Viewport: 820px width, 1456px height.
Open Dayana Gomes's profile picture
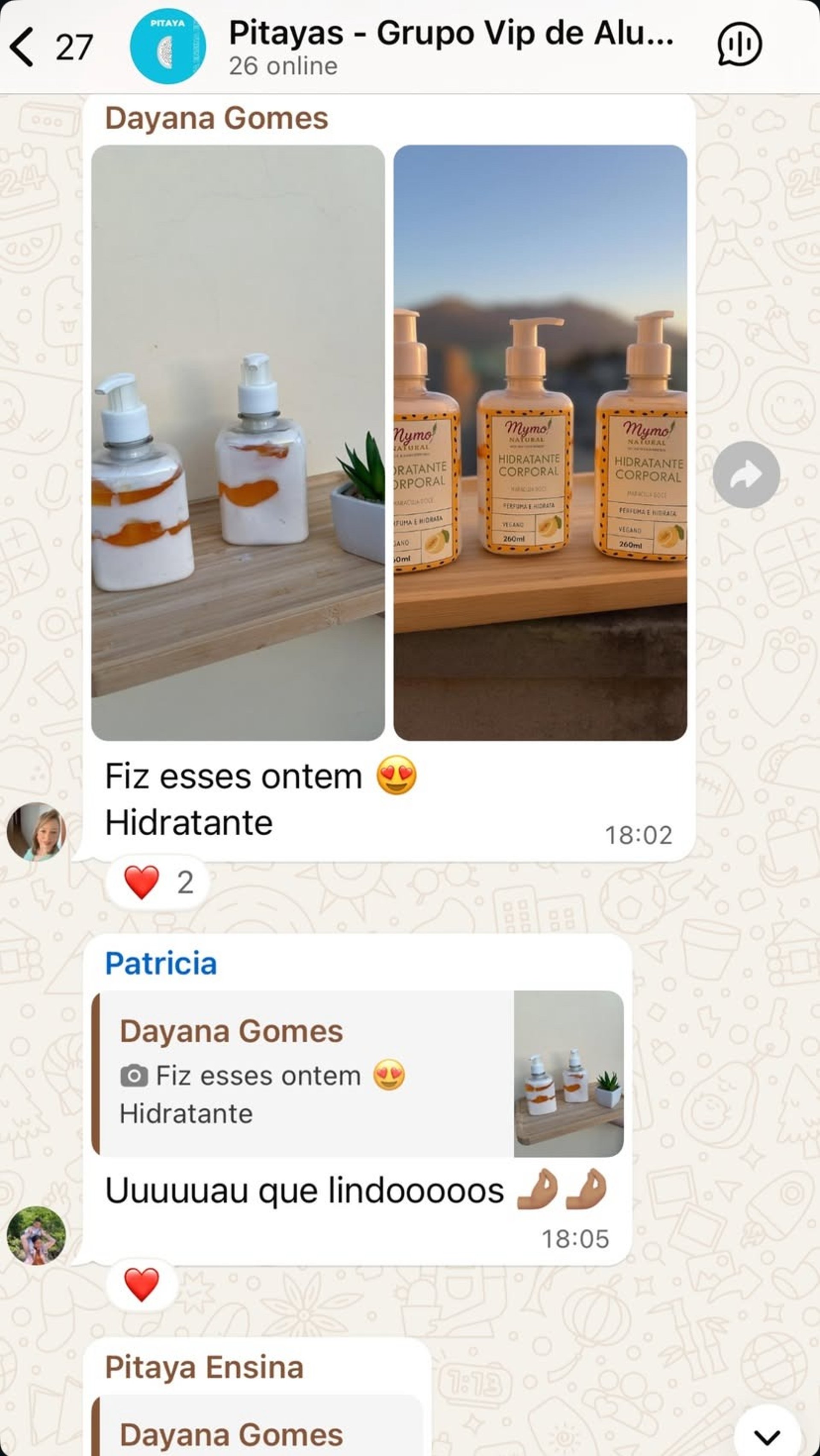tap(36, 831)
